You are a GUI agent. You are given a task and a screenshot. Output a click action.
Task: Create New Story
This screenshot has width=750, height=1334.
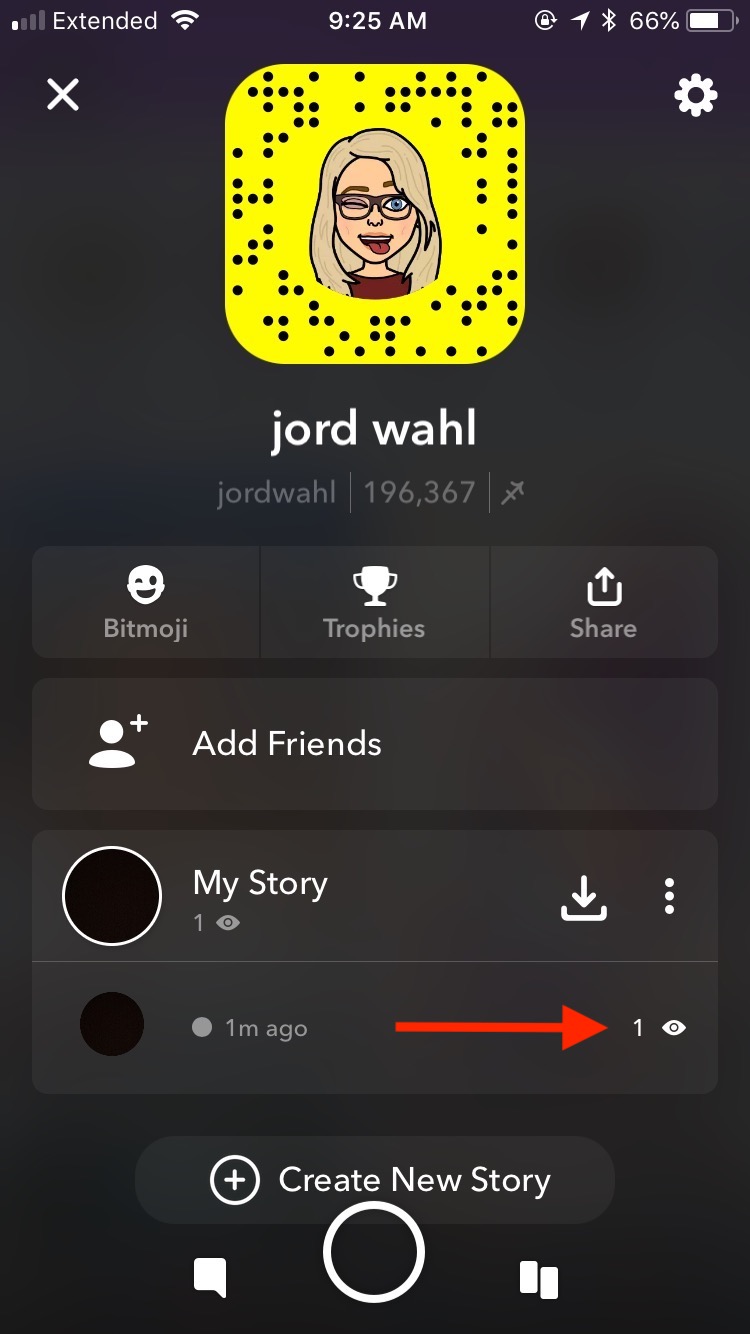tap(374, 1180)
